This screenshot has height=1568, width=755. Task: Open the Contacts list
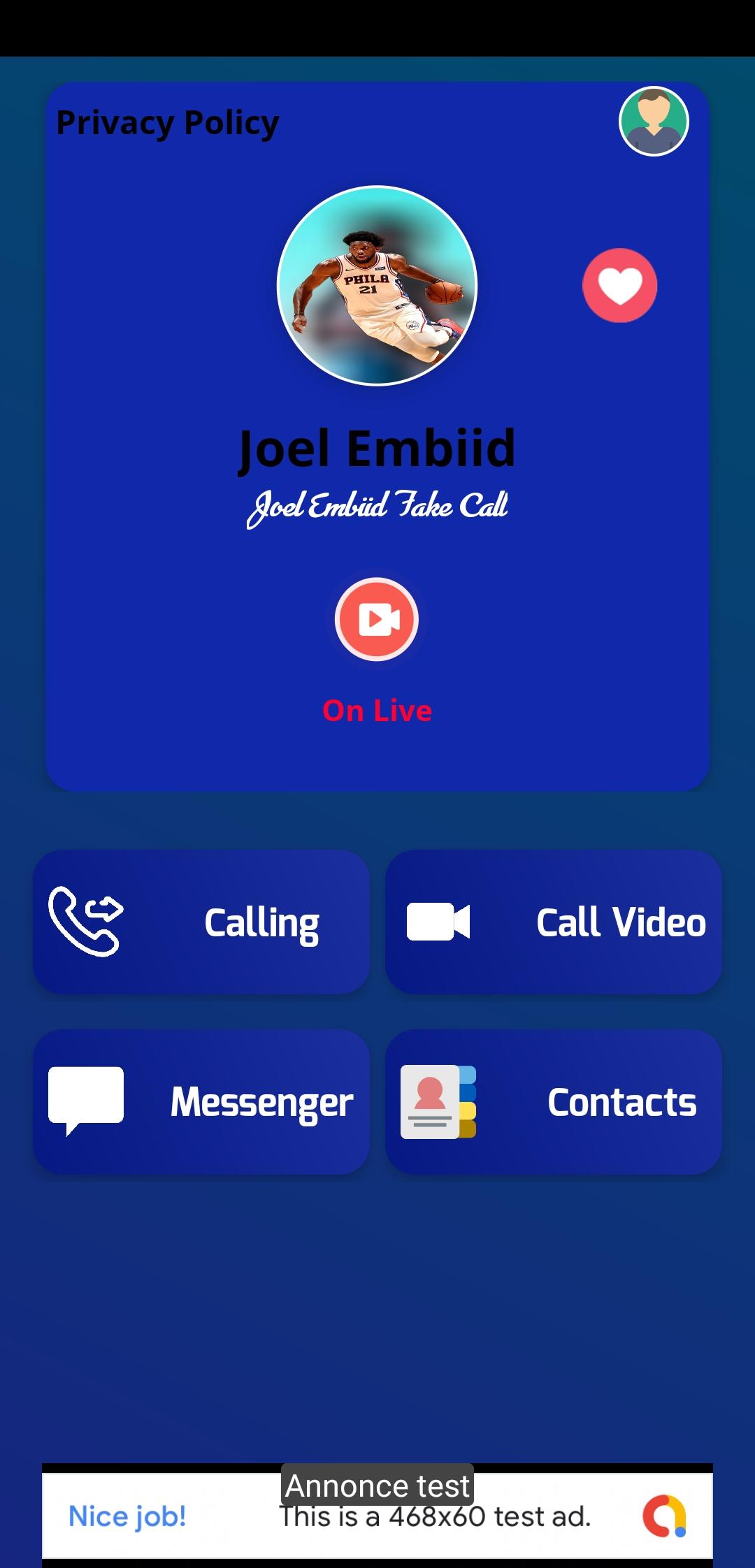554,1102
